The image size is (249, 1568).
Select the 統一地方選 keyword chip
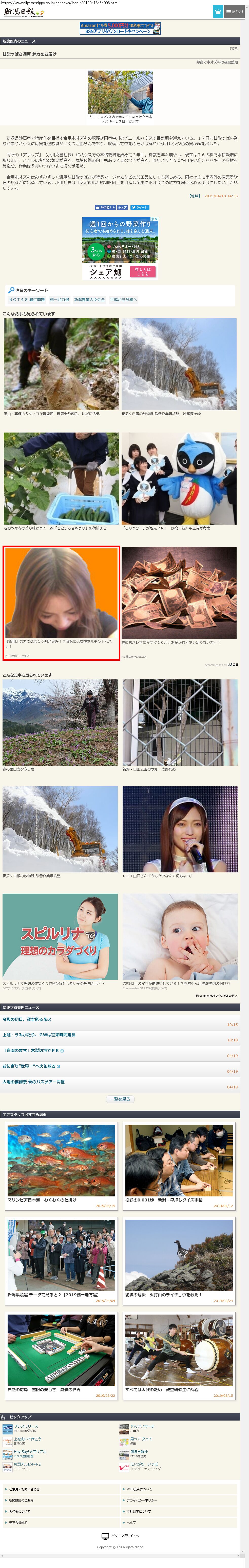click(x=59, y=299)
